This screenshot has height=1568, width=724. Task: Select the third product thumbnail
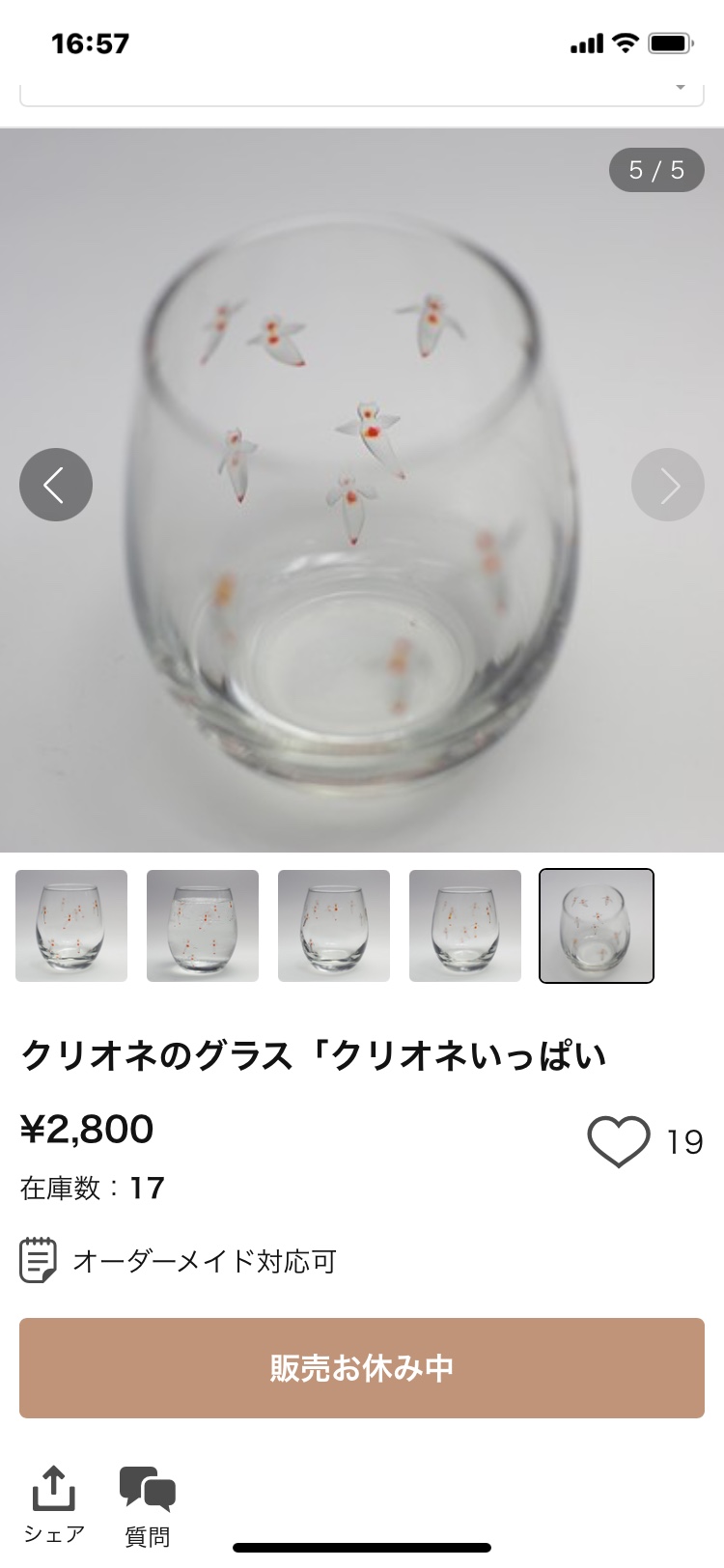(334, 926)
